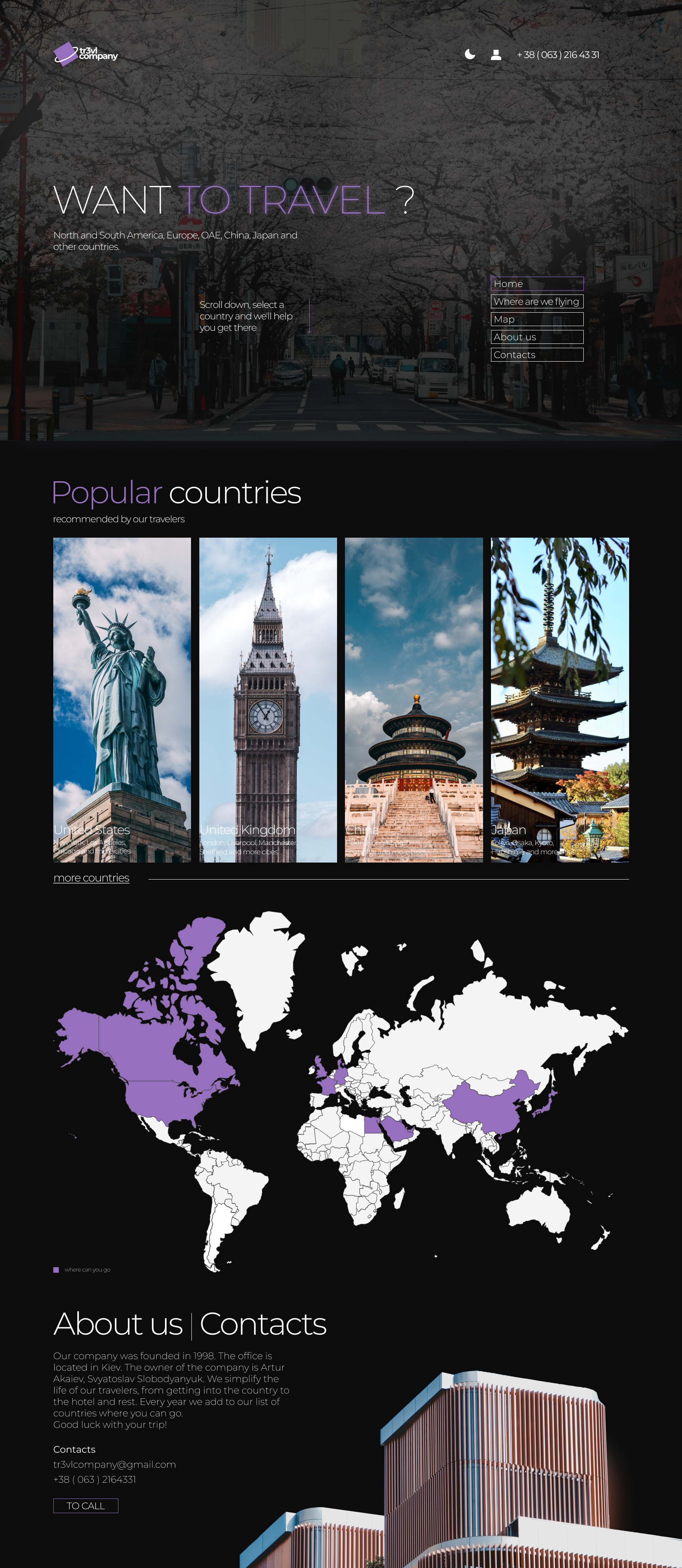Select Home in the navigation menu
This screenshot has width=682, height=1568.
[x=537, y=284]
